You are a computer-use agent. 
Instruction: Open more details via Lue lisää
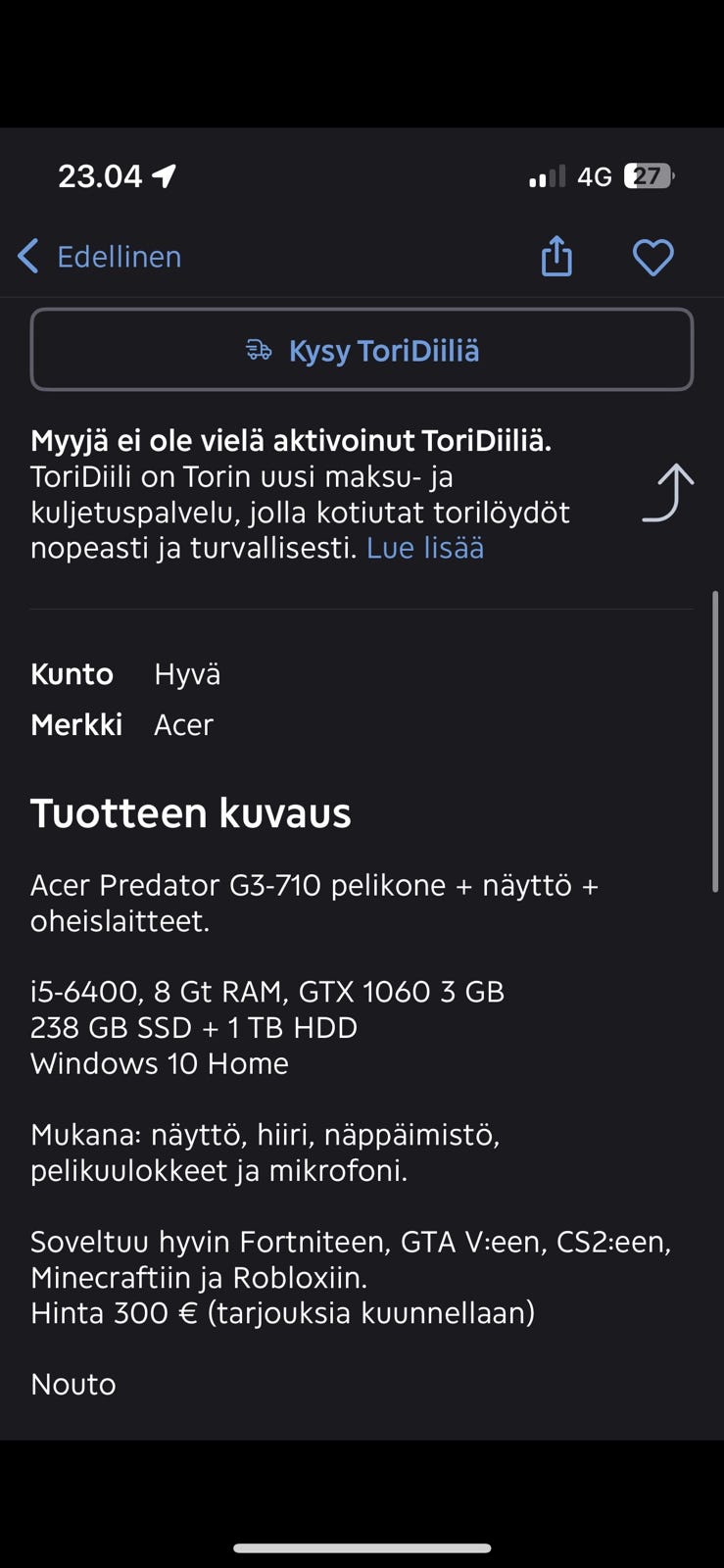pos(423,548)
